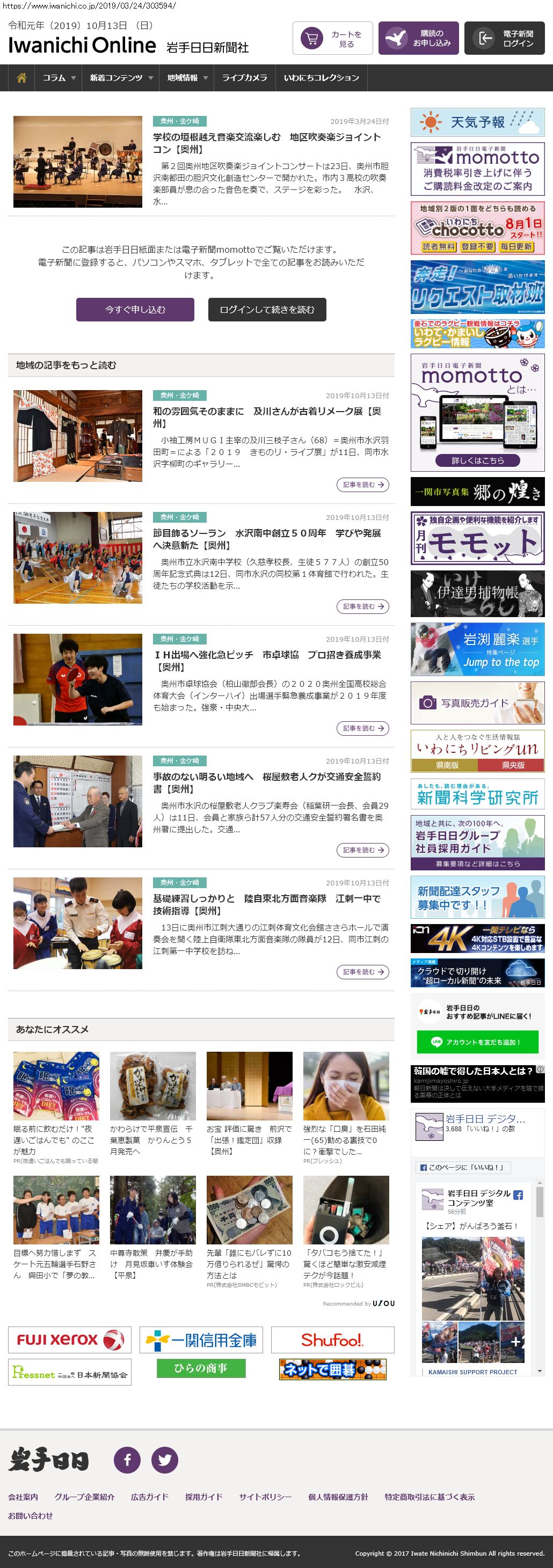Tap ログインして続きを読む button

pos(267,309)
